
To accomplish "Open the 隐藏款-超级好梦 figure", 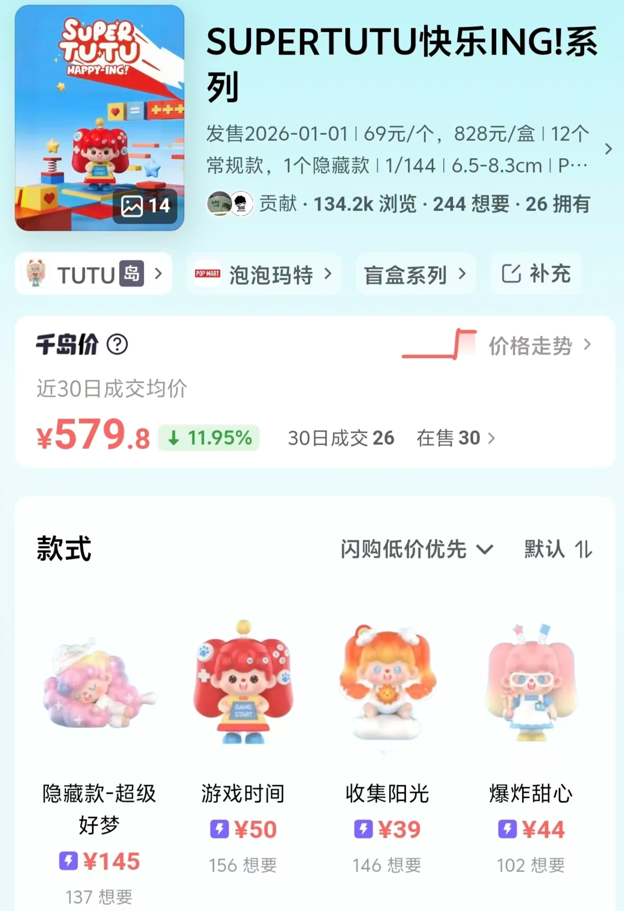I will 99,690.
